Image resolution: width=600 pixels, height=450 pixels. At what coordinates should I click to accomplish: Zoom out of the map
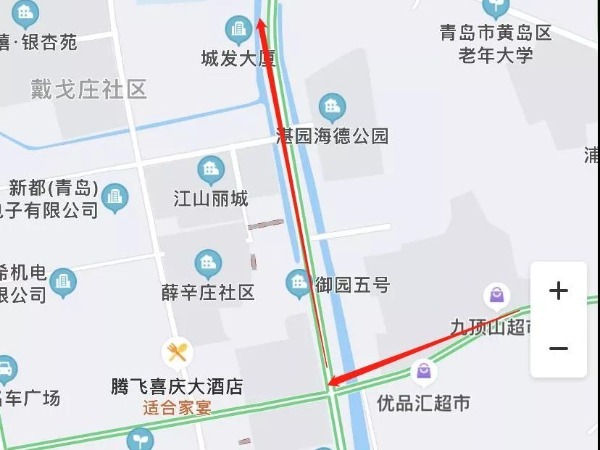coord(558,348)
